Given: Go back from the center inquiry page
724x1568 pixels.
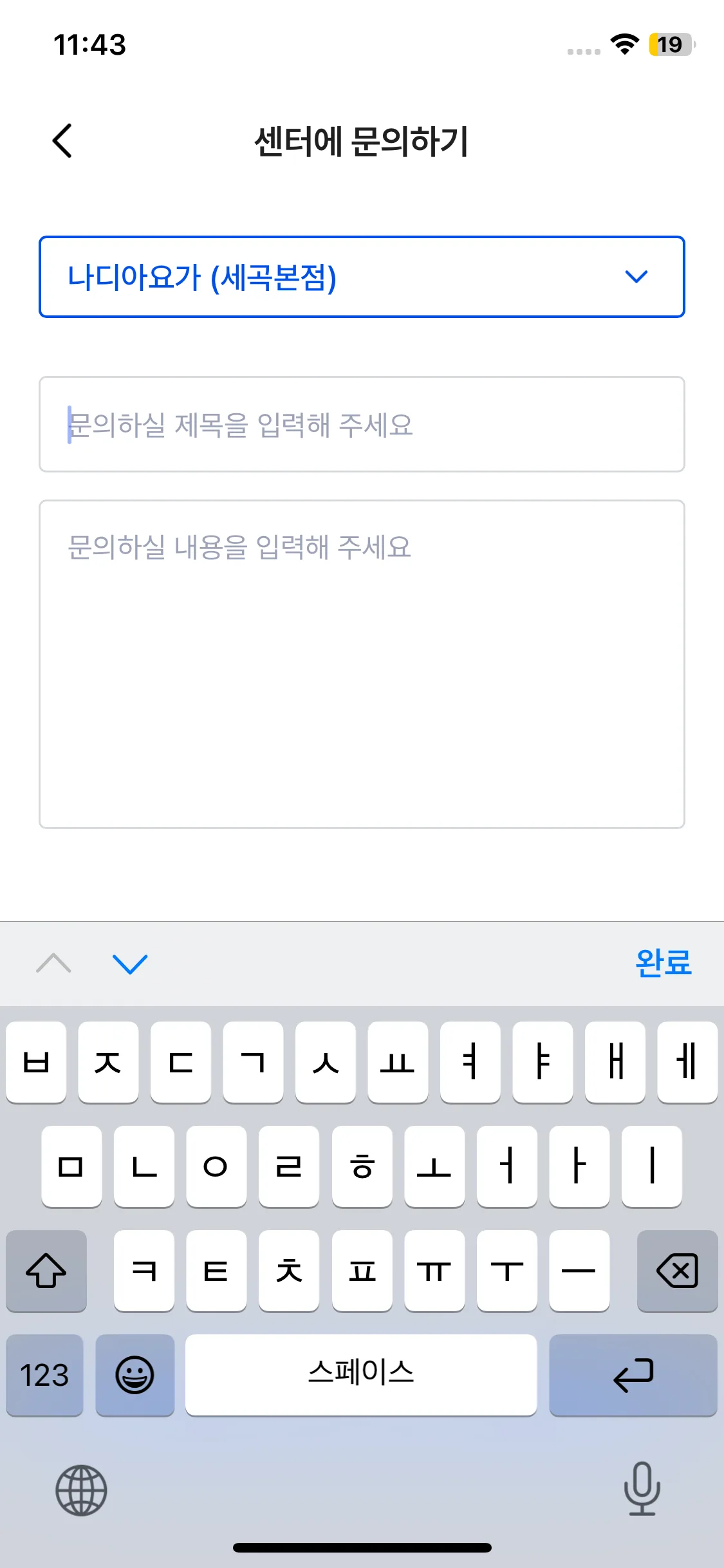Looking at the screenshot, I should coord(62,140).
